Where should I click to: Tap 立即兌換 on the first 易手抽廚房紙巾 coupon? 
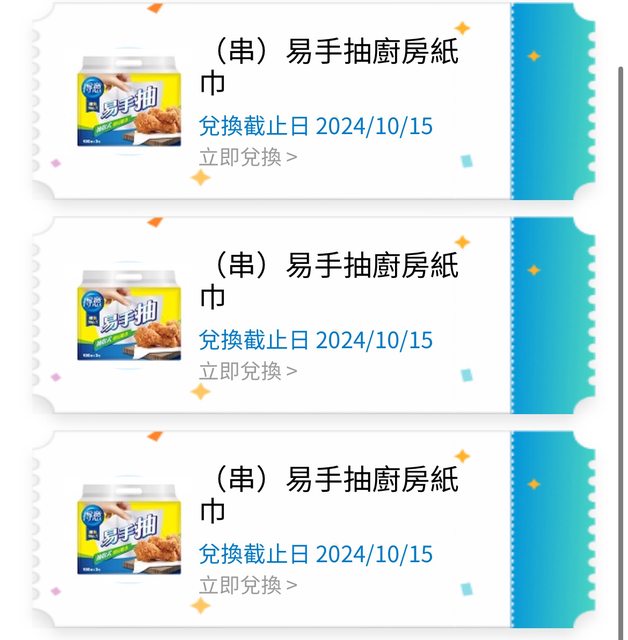pyautogui.click(x=247, y=157)
